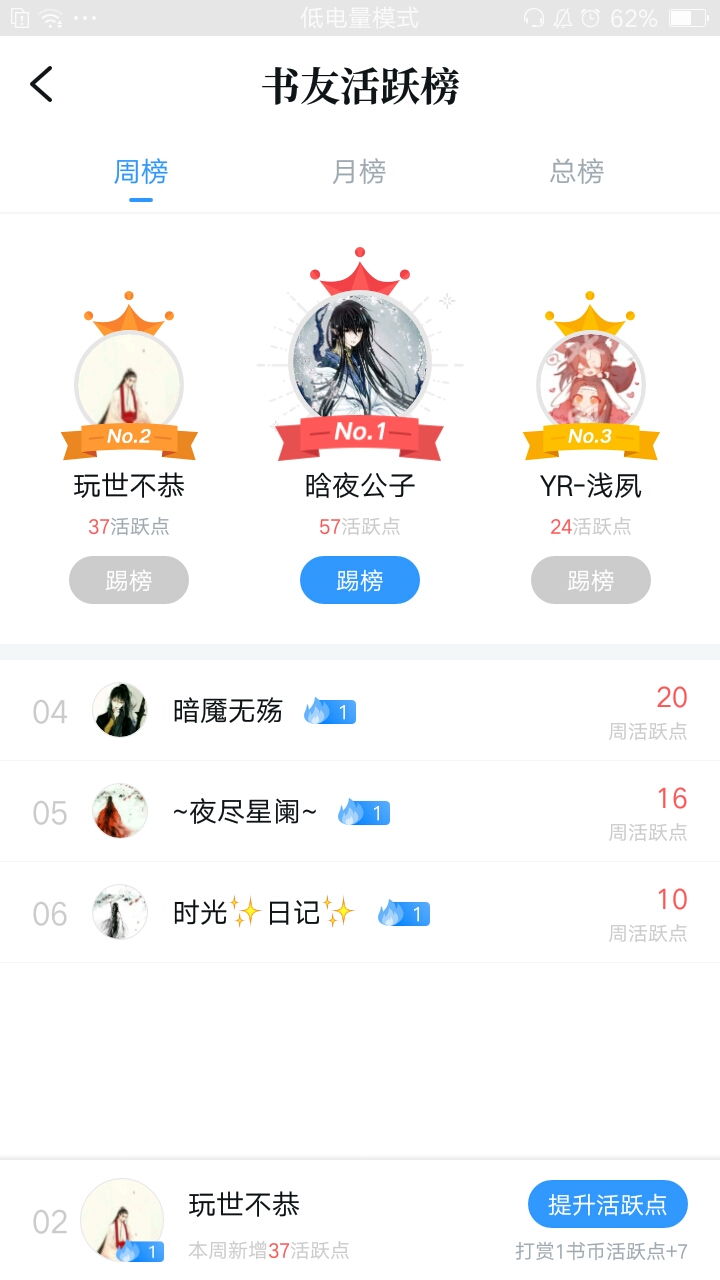Tap 踢榜 button under 晗夜公子
Image resolution: width=720 pixels, height=1280 pixels.
tap(360, 580)
